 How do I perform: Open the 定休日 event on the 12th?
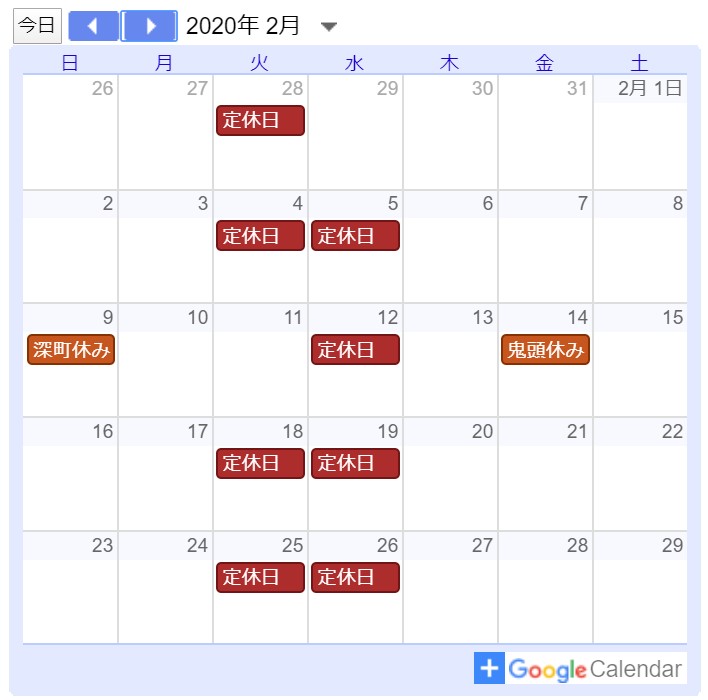pos(355,350)
